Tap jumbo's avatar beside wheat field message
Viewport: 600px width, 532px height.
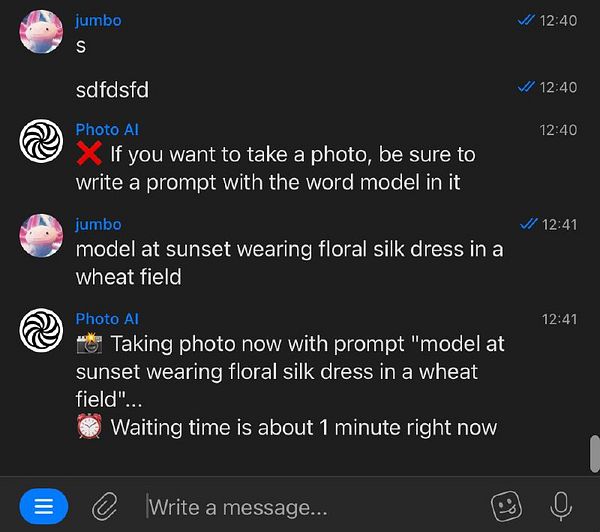tap(42, 236)
